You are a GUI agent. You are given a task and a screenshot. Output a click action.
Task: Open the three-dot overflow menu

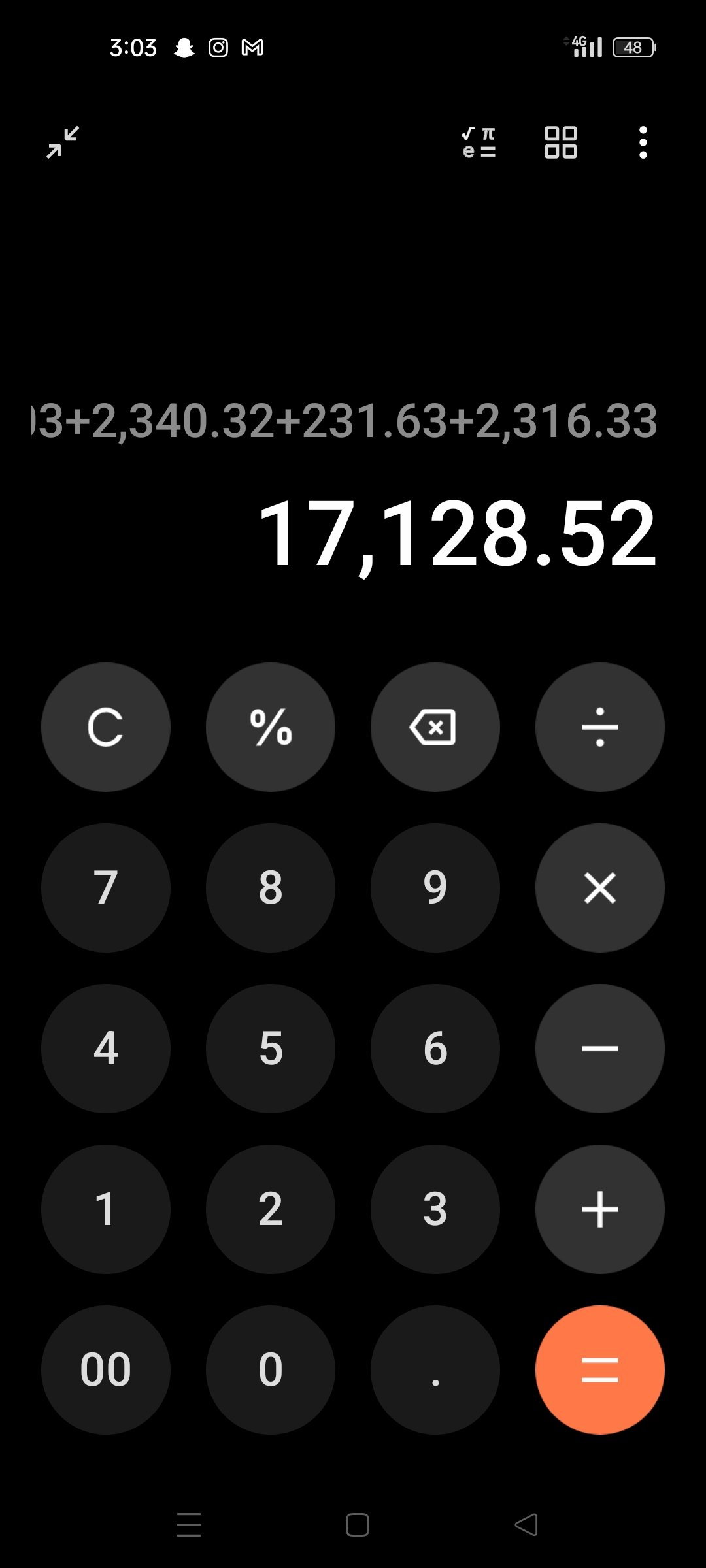[x=643, y=142]
